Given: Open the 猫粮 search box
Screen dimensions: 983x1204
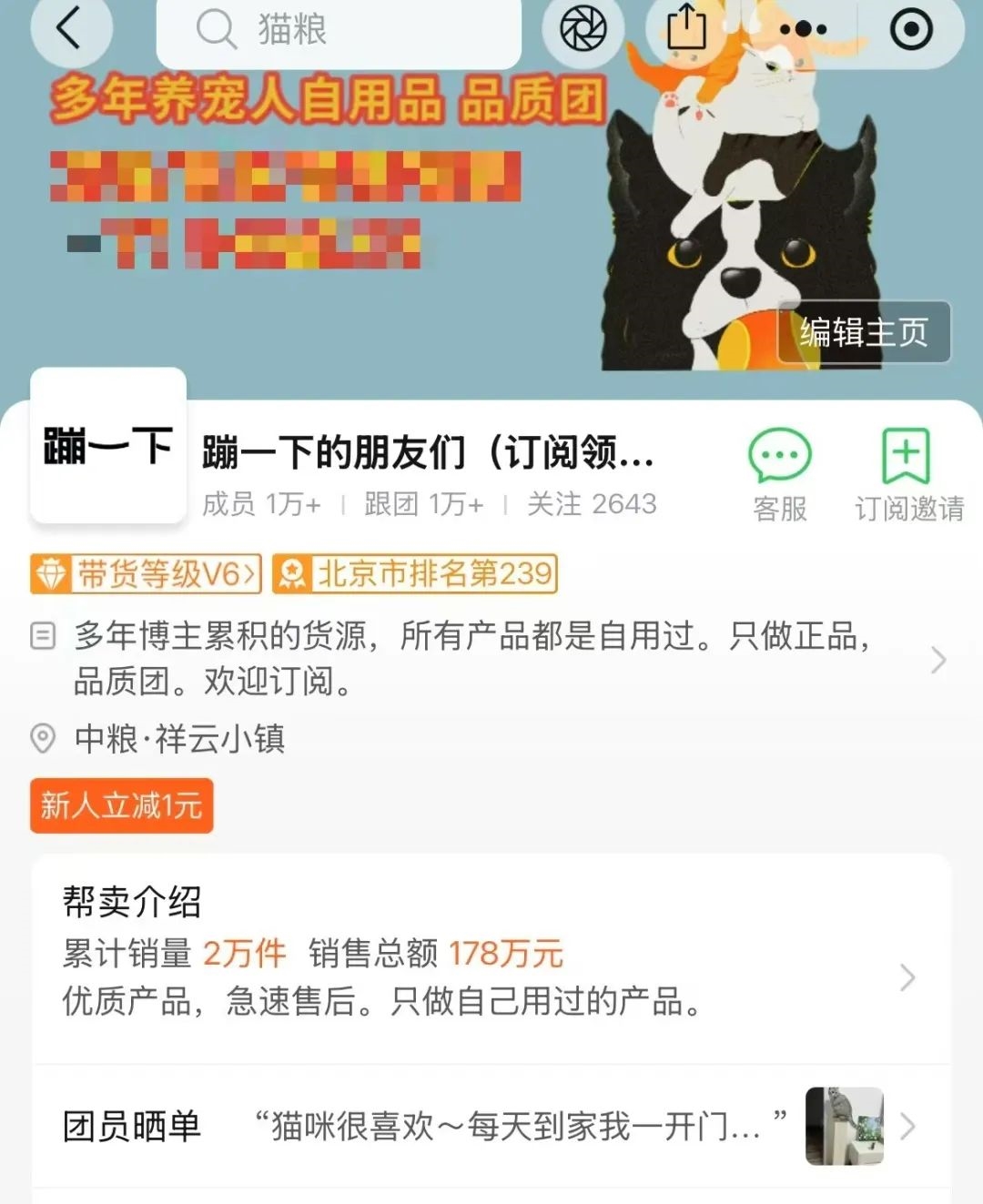Looking at the screenshot, I should point(339,30).
